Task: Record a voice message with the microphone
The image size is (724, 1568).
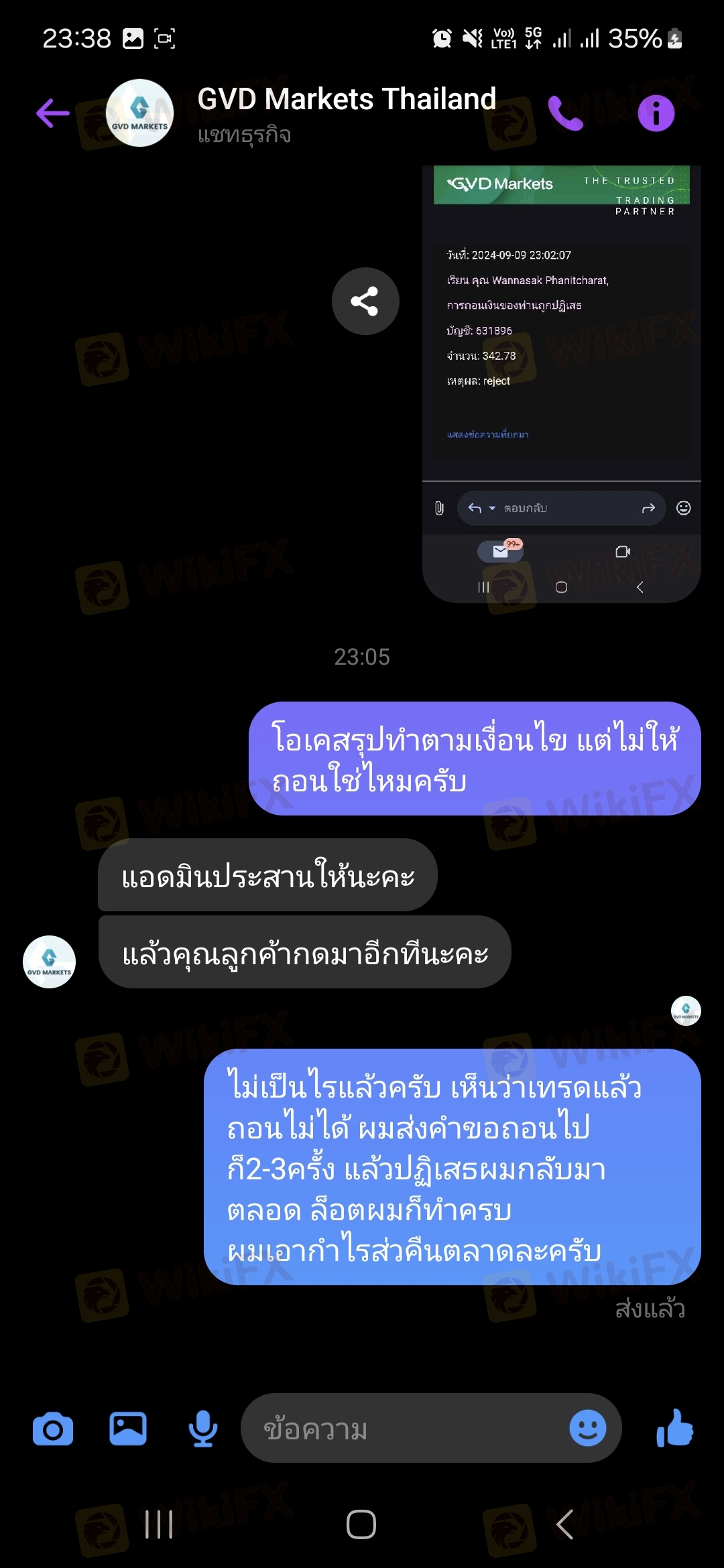Action: click(x=202, y=1429)
